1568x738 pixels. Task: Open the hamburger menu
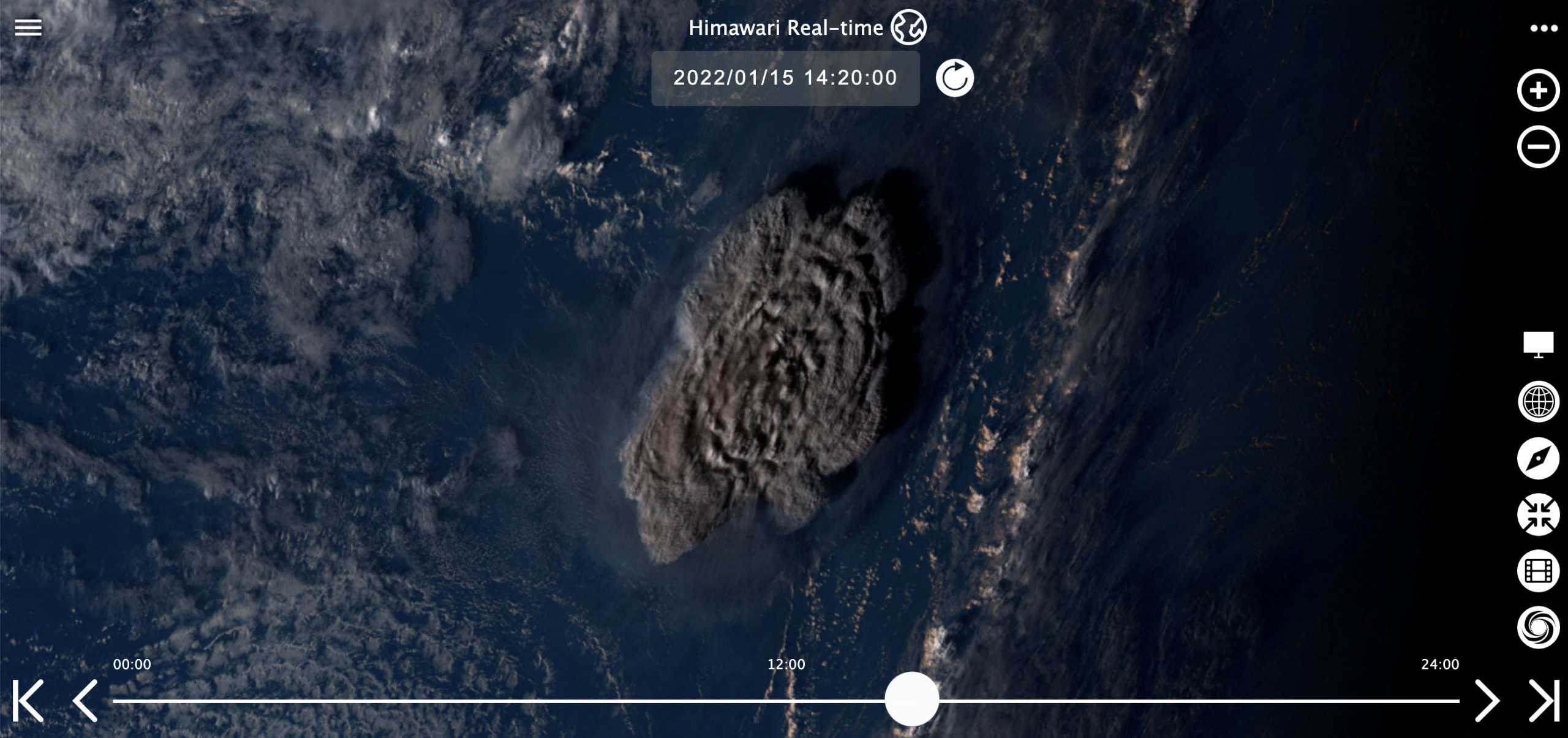(x=28, y=28)
